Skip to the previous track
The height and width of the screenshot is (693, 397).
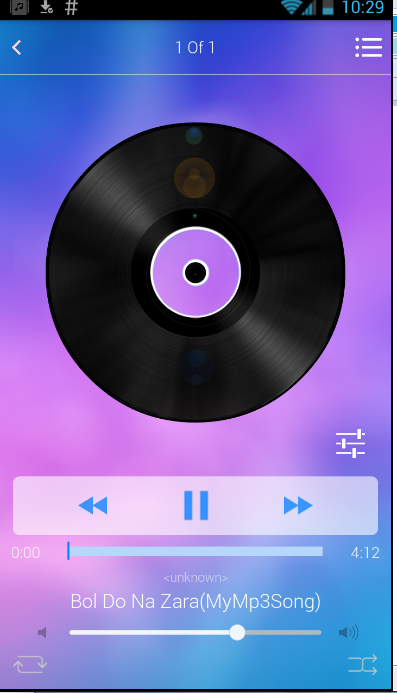[93, 505]
